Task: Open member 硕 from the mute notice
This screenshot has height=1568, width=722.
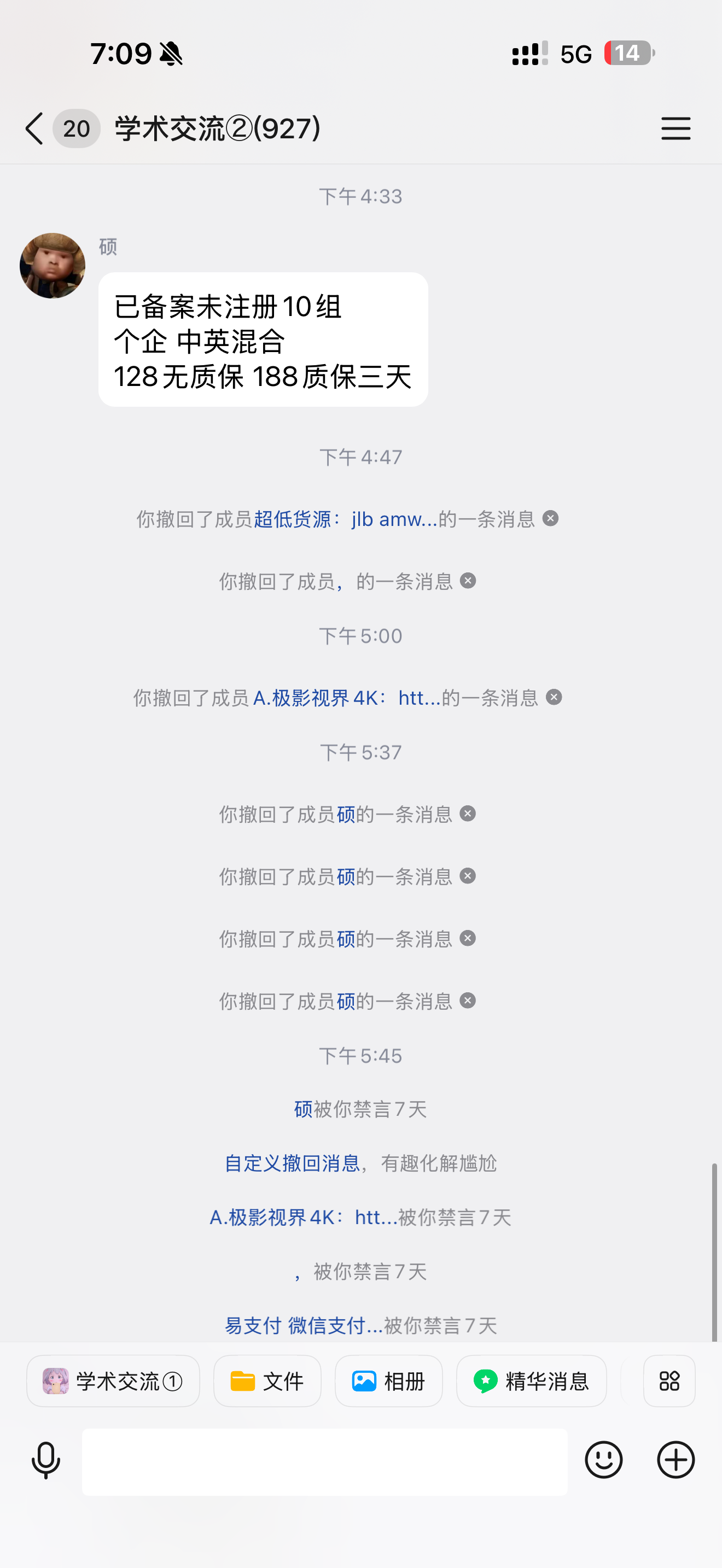Action: point(303,1109)
